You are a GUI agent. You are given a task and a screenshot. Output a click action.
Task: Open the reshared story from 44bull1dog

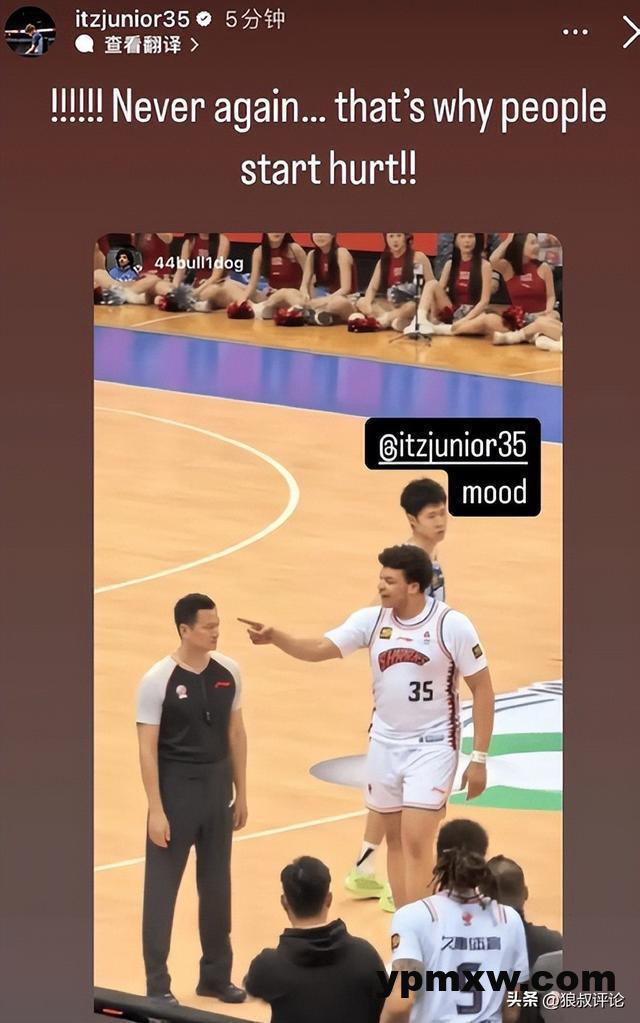click(x=185, y=263)
